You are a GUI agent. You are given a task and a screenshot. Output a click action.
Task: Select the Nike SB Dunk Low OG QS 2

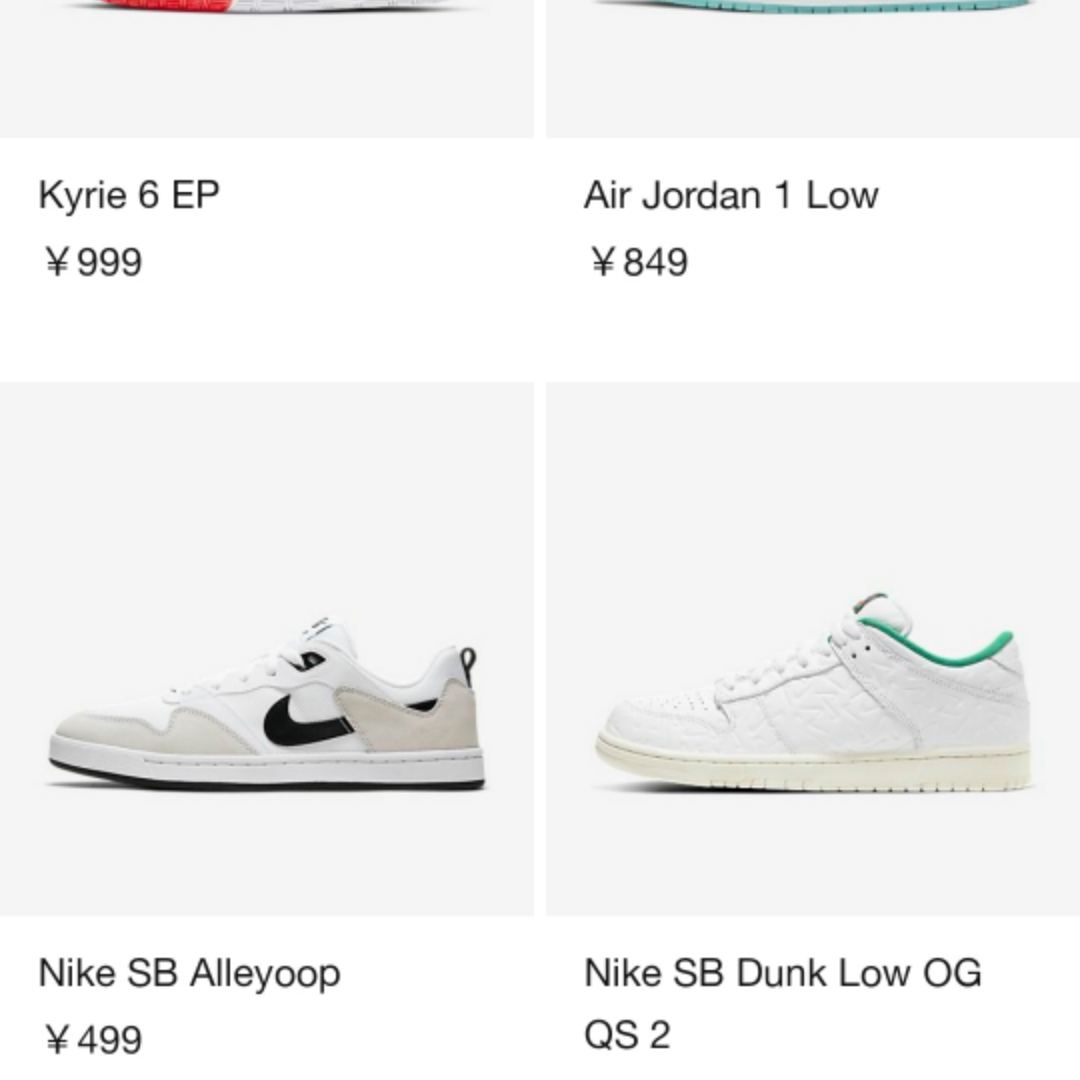[x=812, y=700]
